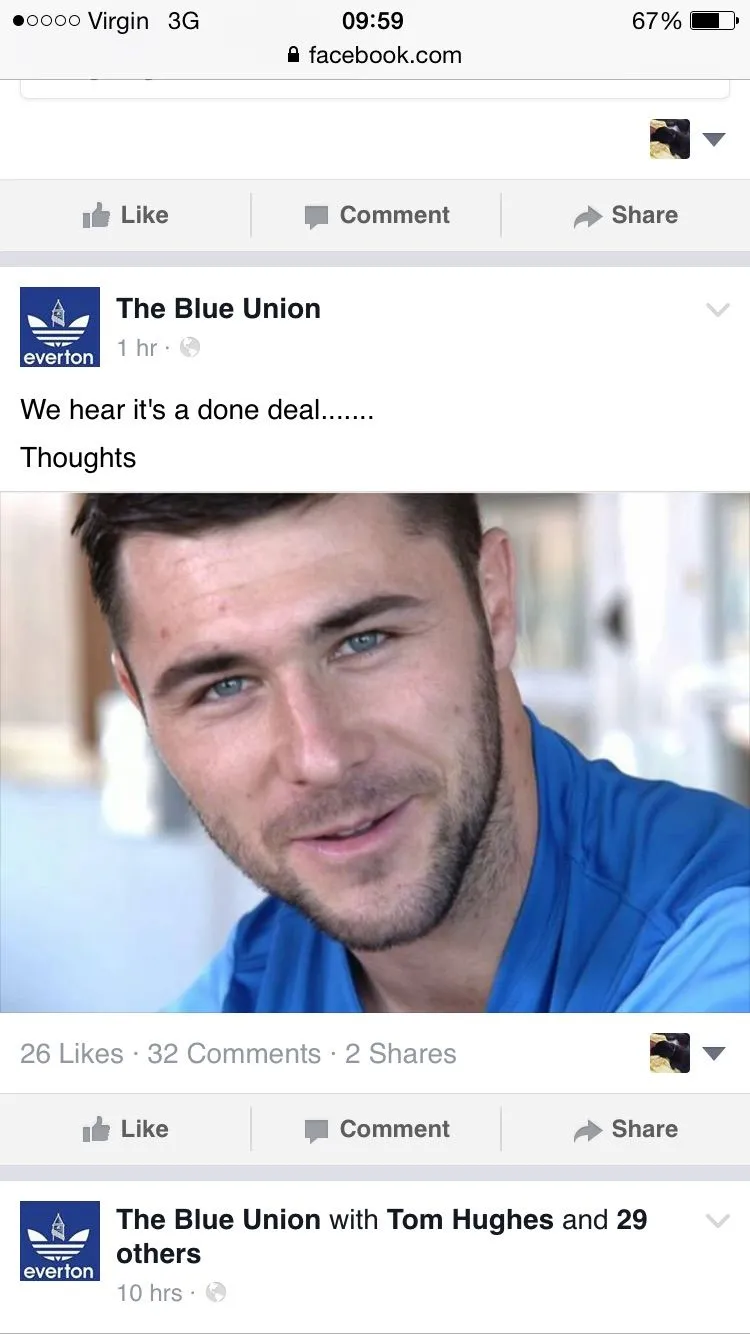750x1334 pixels.
Task: Tap the facebook.com address bar
Action: pos(375,55)
